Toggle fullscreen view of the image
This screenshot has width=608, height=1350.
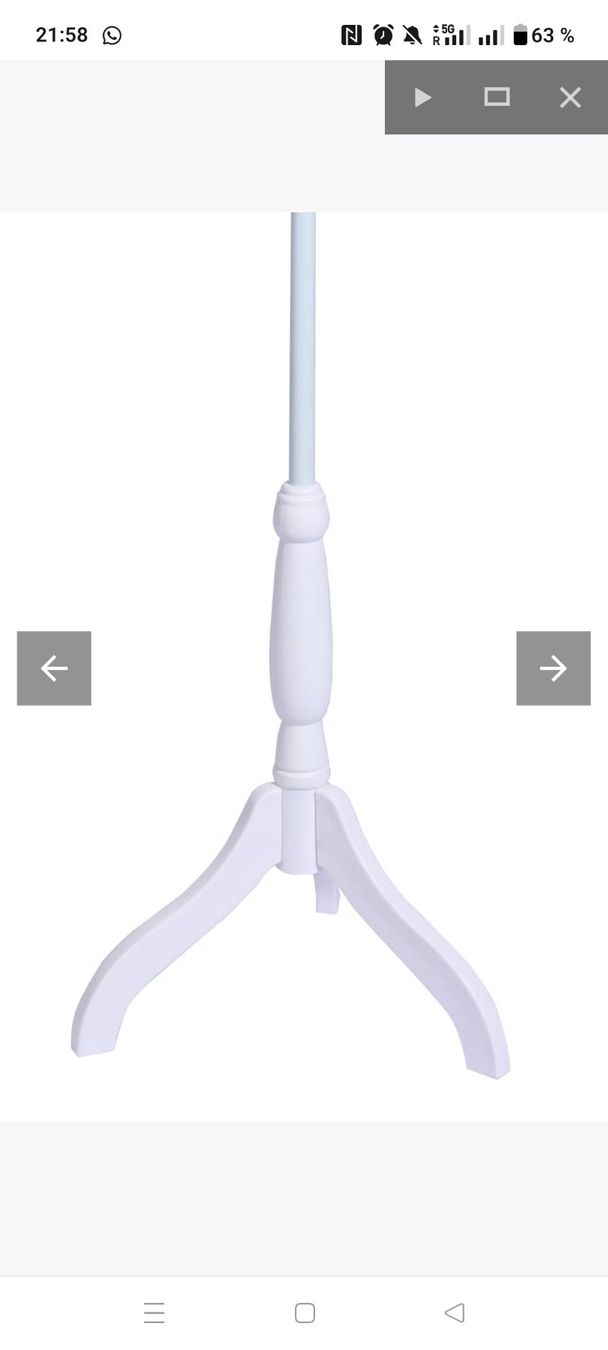[x=497, y=97]
